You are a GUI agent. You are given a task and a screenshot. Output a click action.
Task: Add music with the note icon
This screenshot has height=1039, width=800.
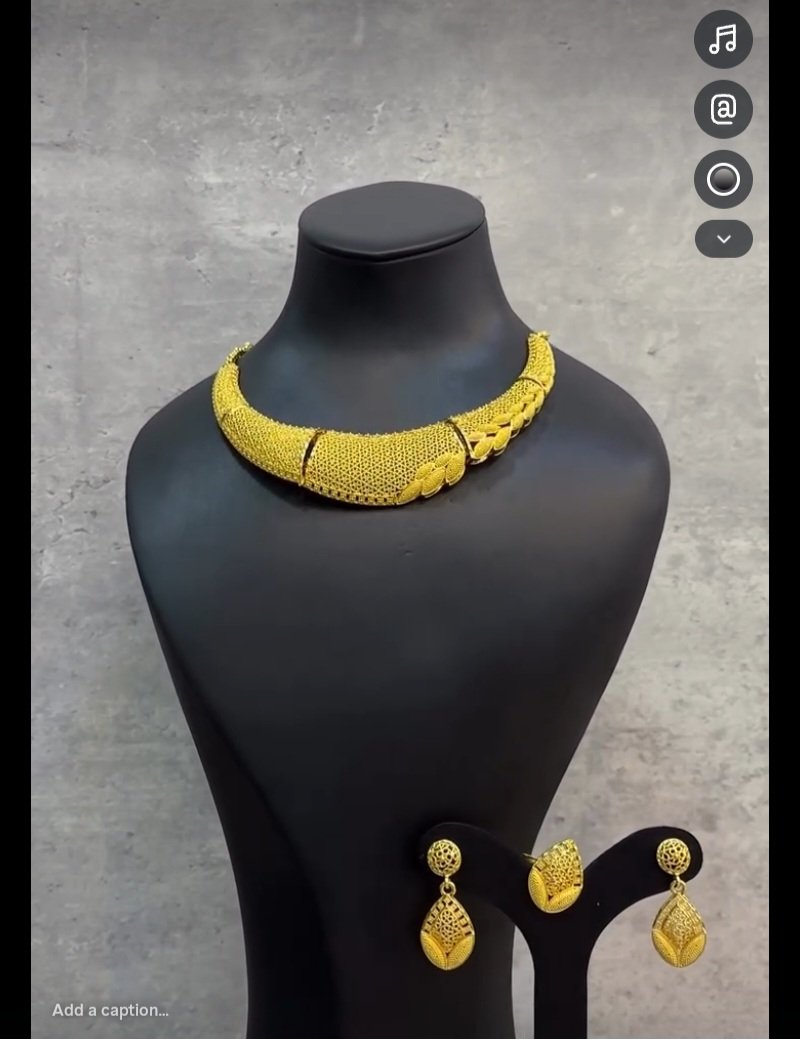[x=723, y=39]
